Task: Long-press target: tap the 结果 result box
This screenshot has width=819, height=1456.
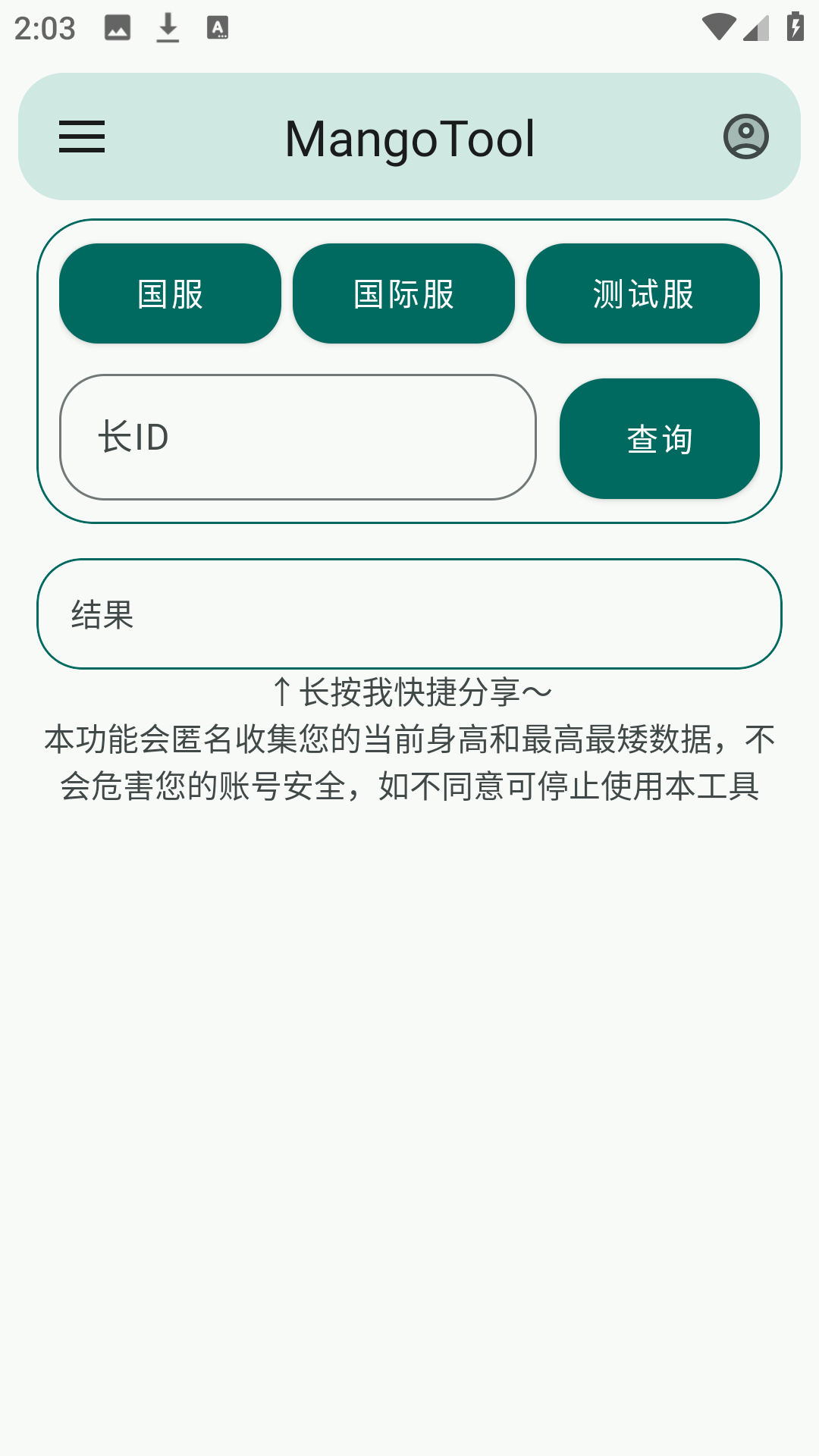Action: 409,614
